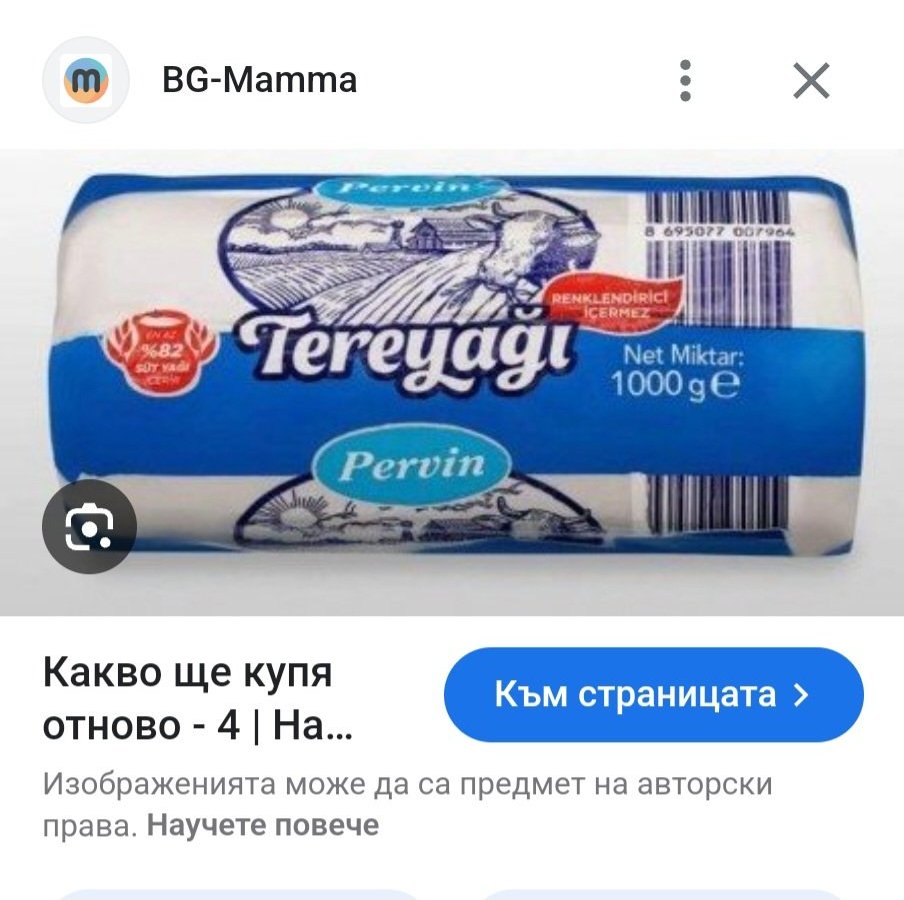
Task: Open the BG-Mamma source site
Action: (259, 80)
